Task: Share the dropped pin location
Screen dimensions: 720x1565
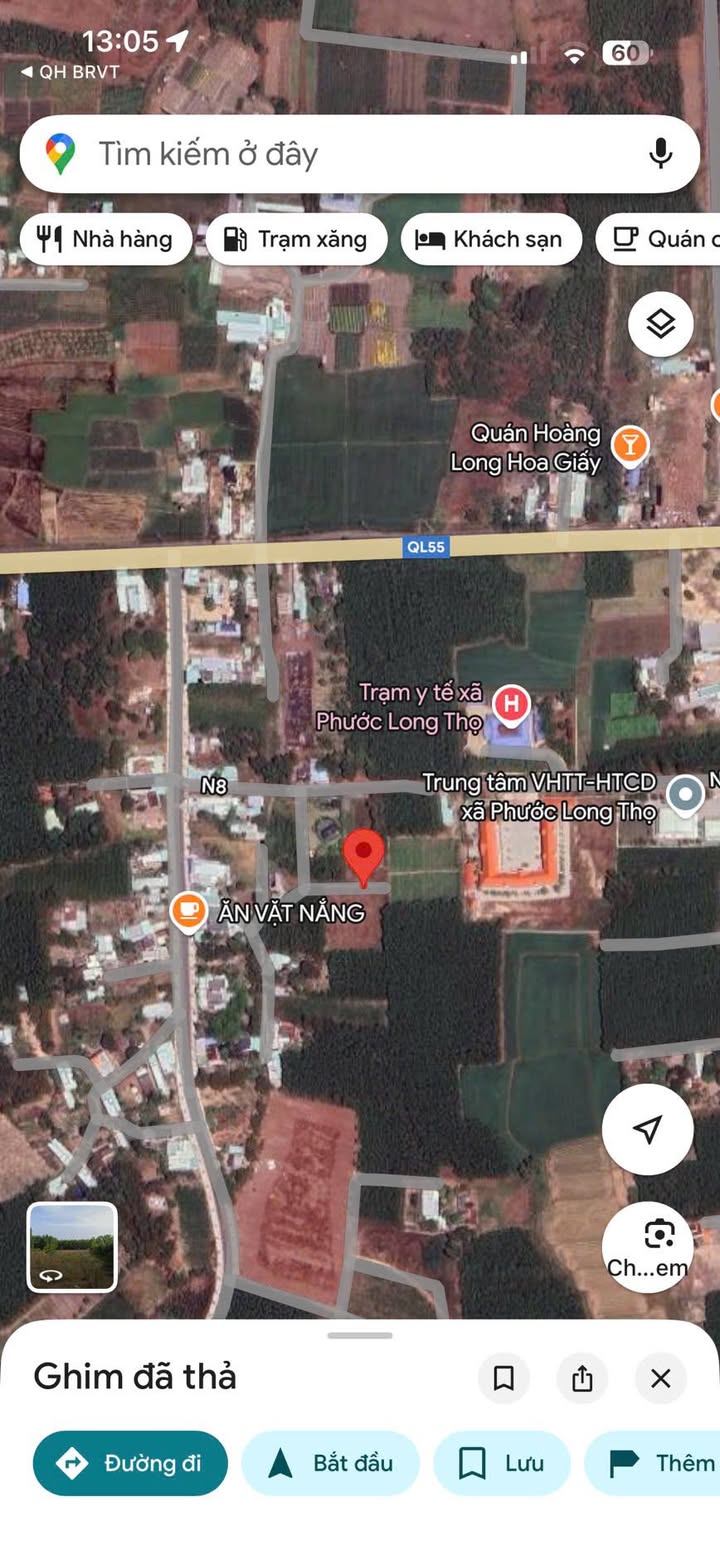Action: (582, 1379)
